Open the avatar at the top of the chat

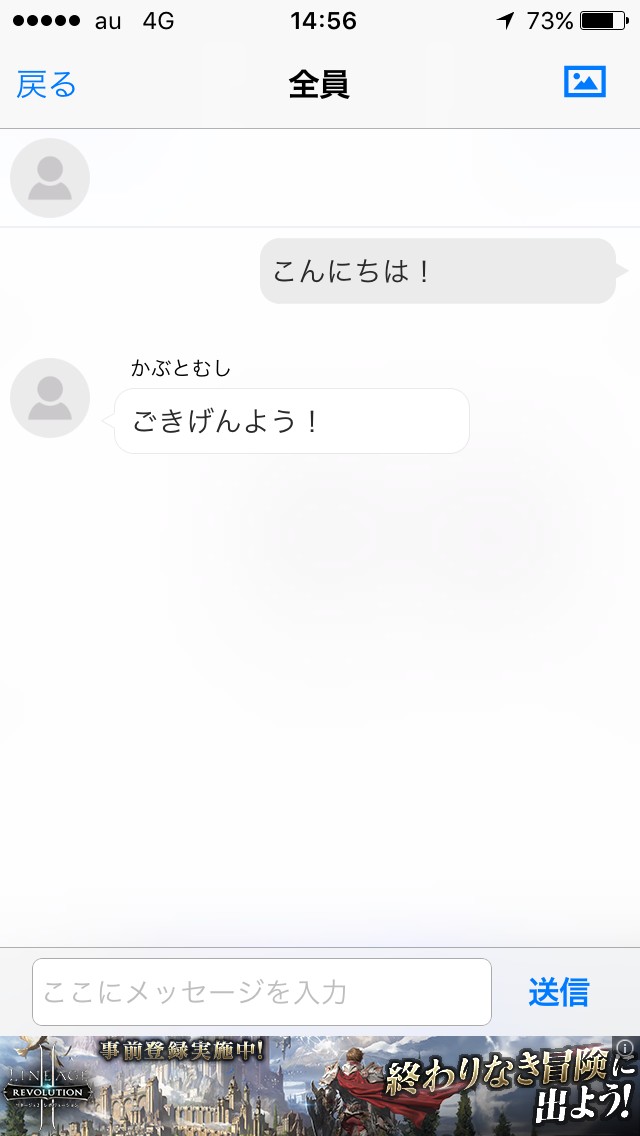coord(50,178)
